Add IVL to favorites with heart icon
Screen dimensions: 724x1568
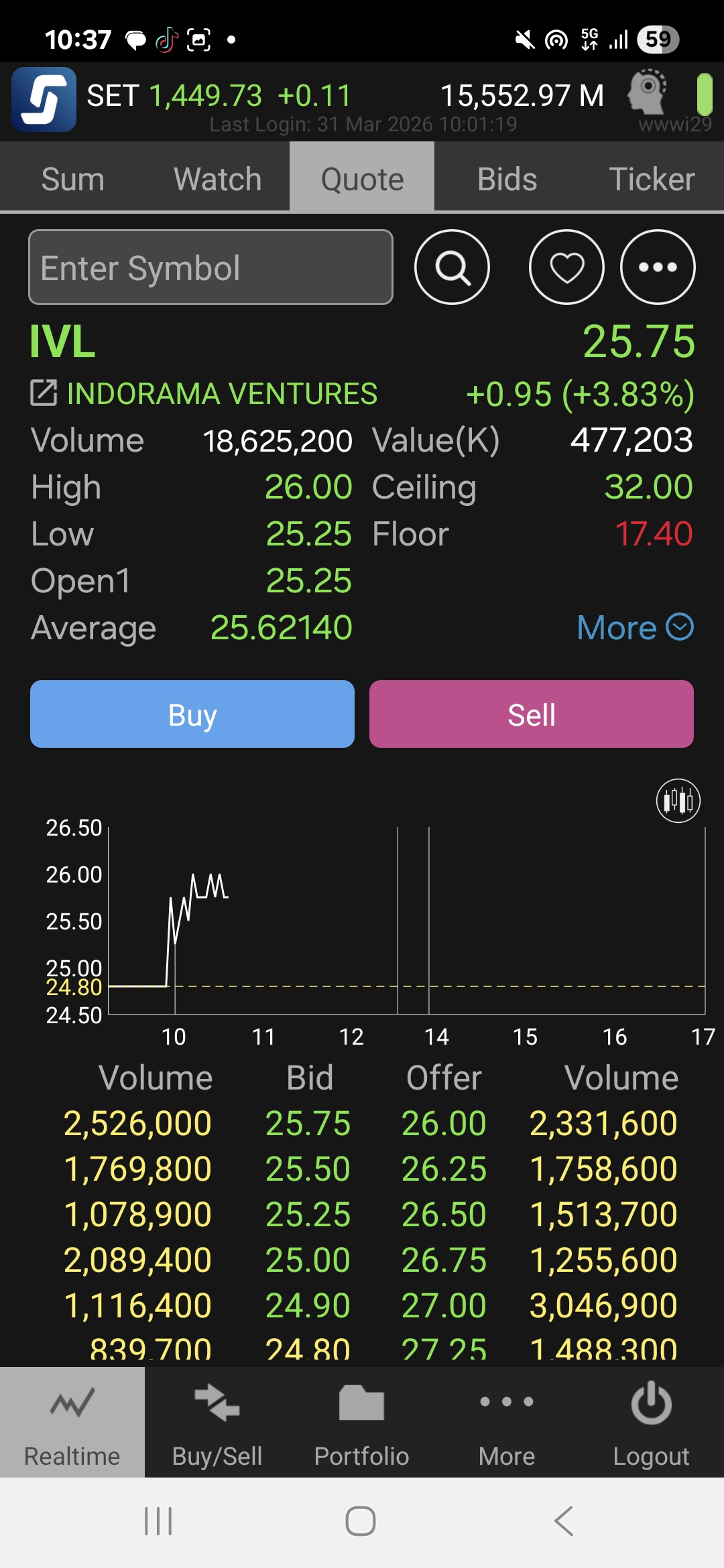point(566,267)
